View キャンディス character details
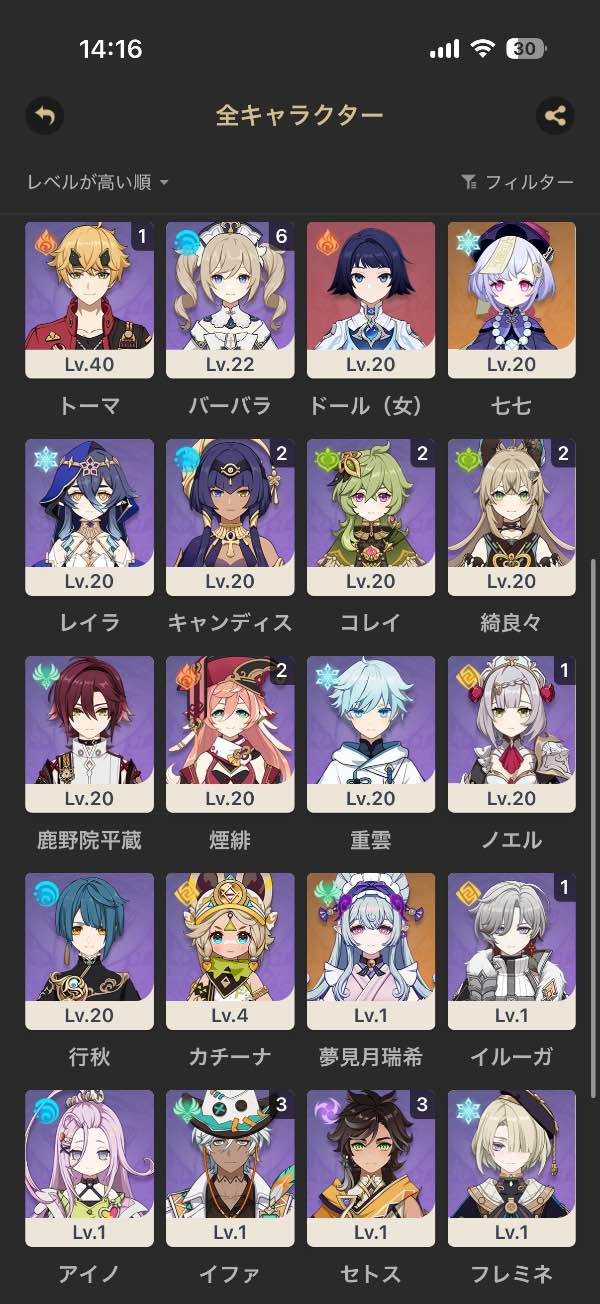 tap(230, 517)
